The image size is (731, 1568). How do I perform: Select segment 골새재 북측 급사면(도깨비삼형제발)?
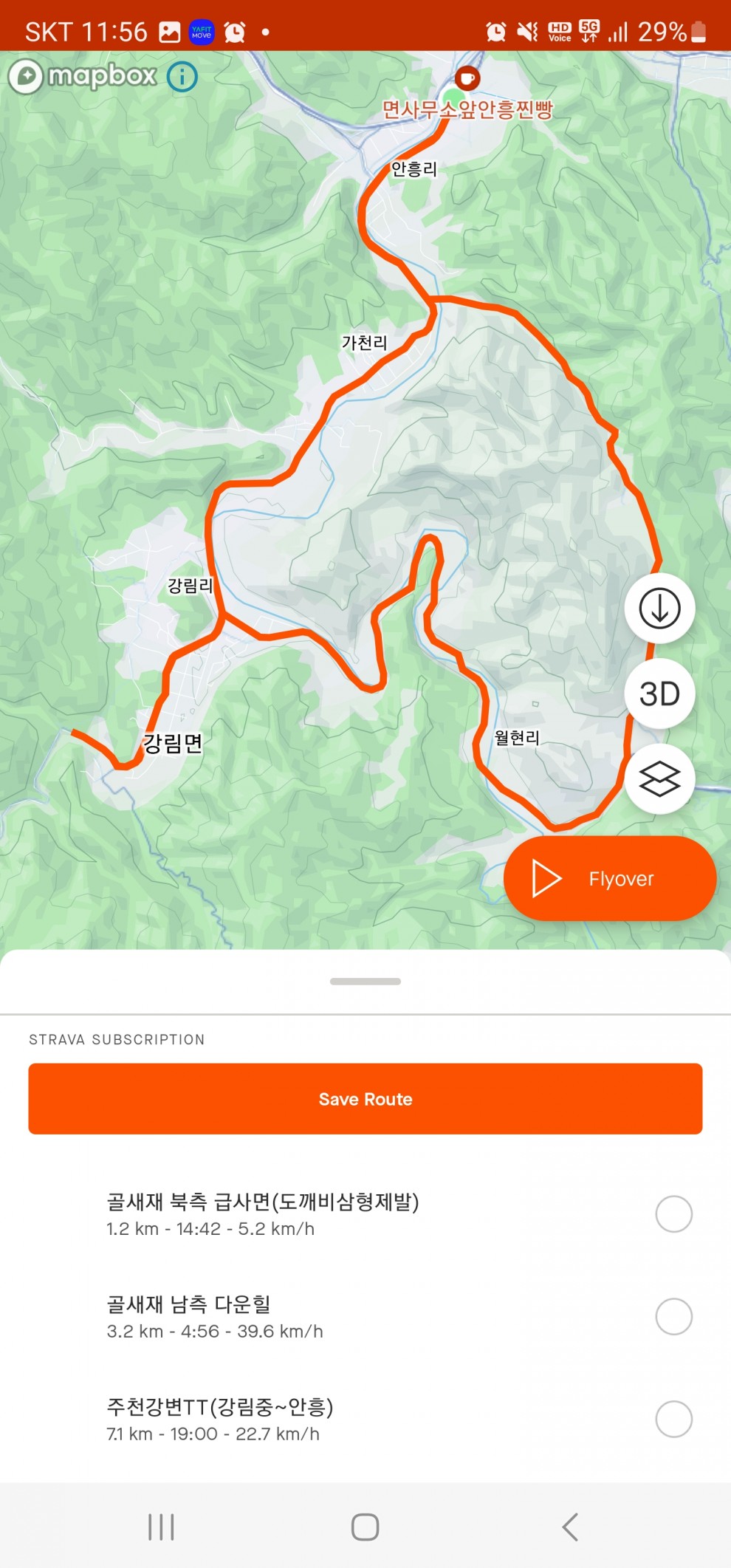(x=673, y=1214)
